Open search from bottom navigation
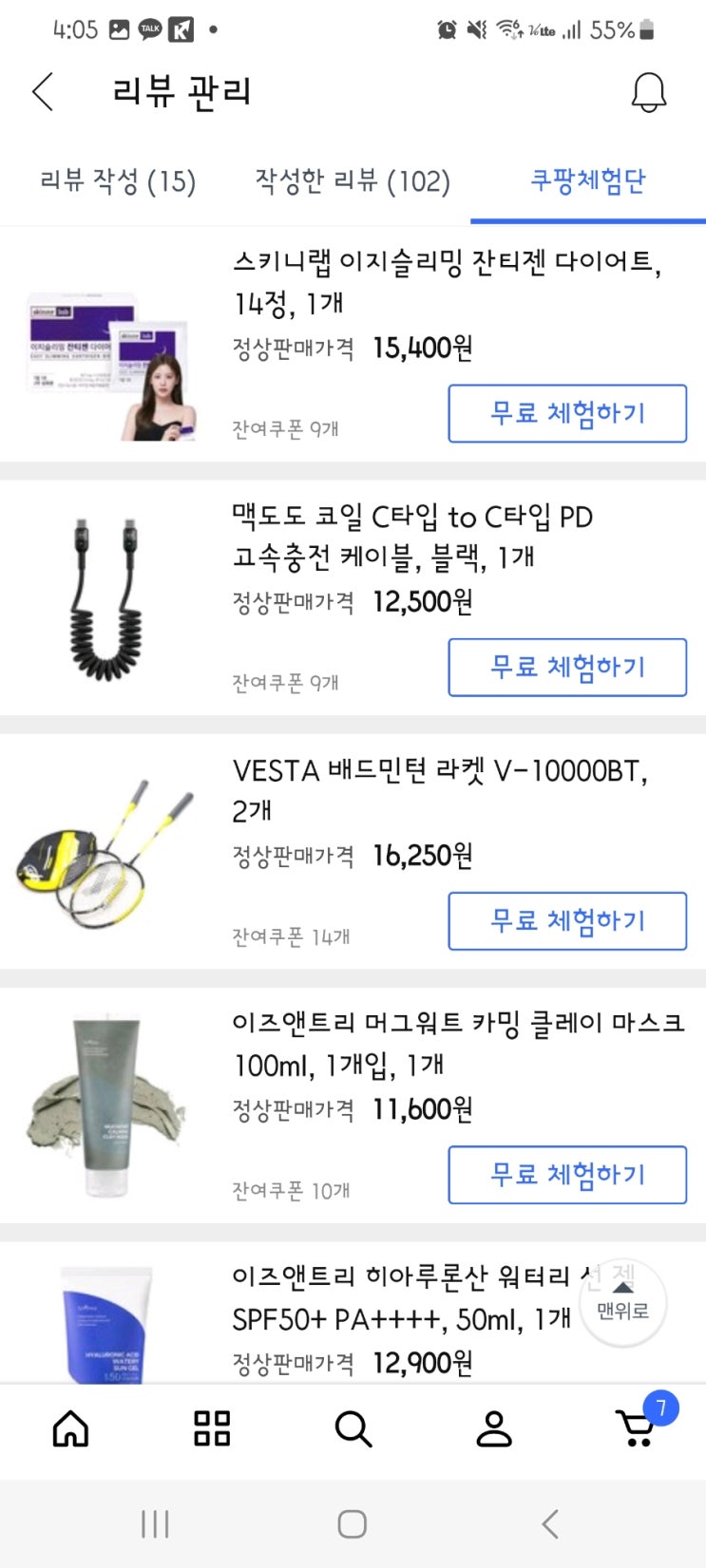Image resolution: width=706 pixels, height=1568 pixels. click(x=353, y=1427)
